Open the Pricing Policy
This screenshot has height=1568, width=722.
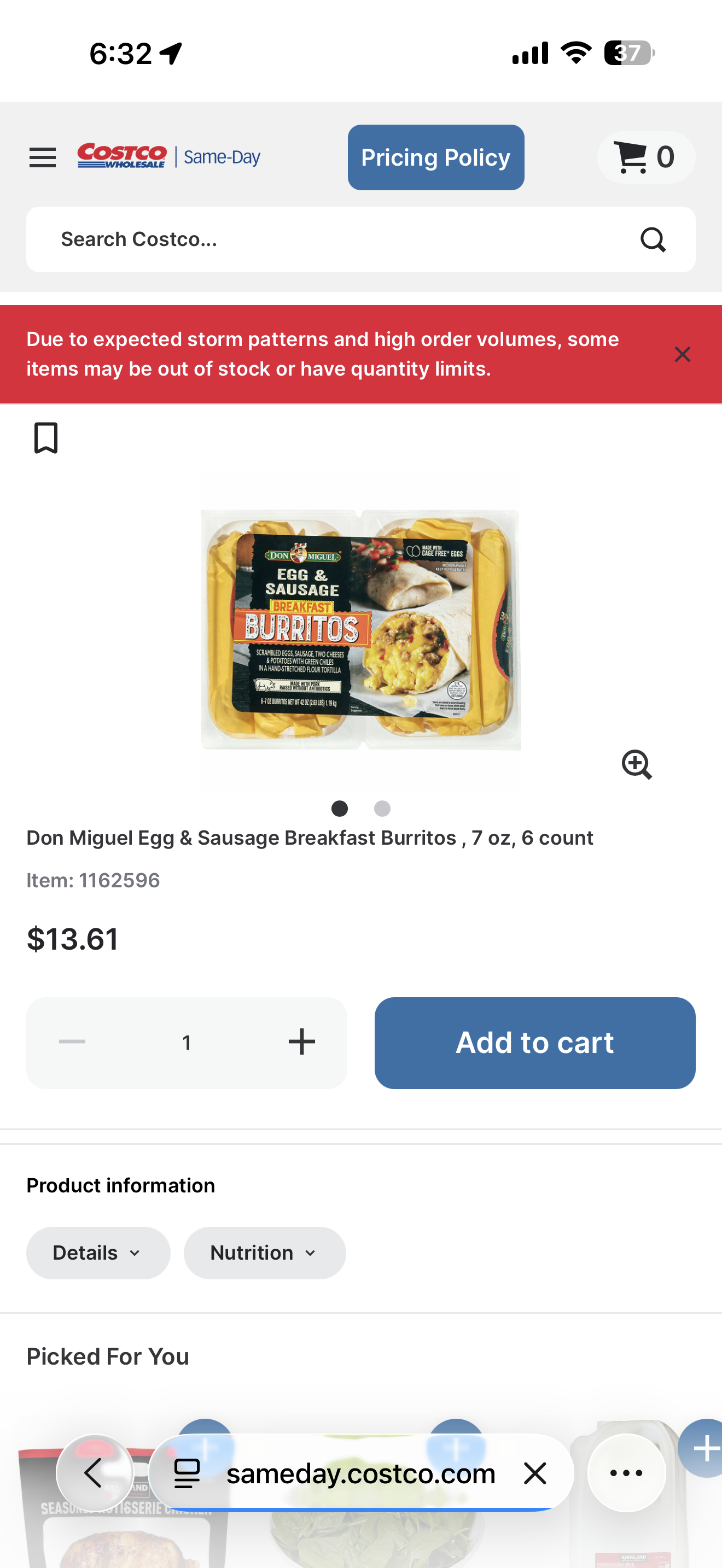pyautogui.click(x=436, y=157)
